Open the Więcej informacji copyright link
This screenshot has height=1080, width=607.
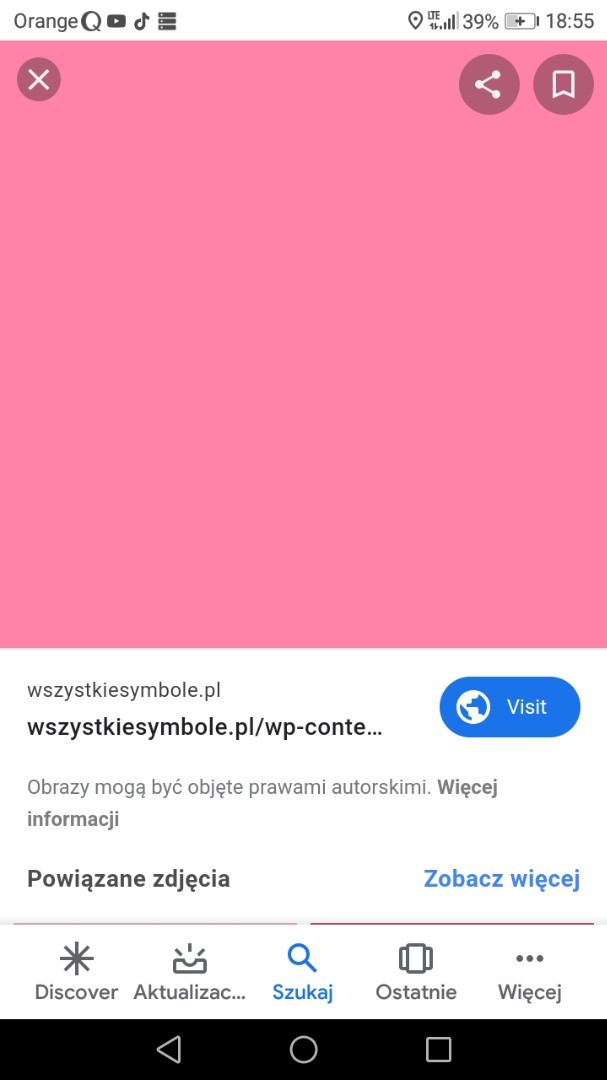[262, 803]
